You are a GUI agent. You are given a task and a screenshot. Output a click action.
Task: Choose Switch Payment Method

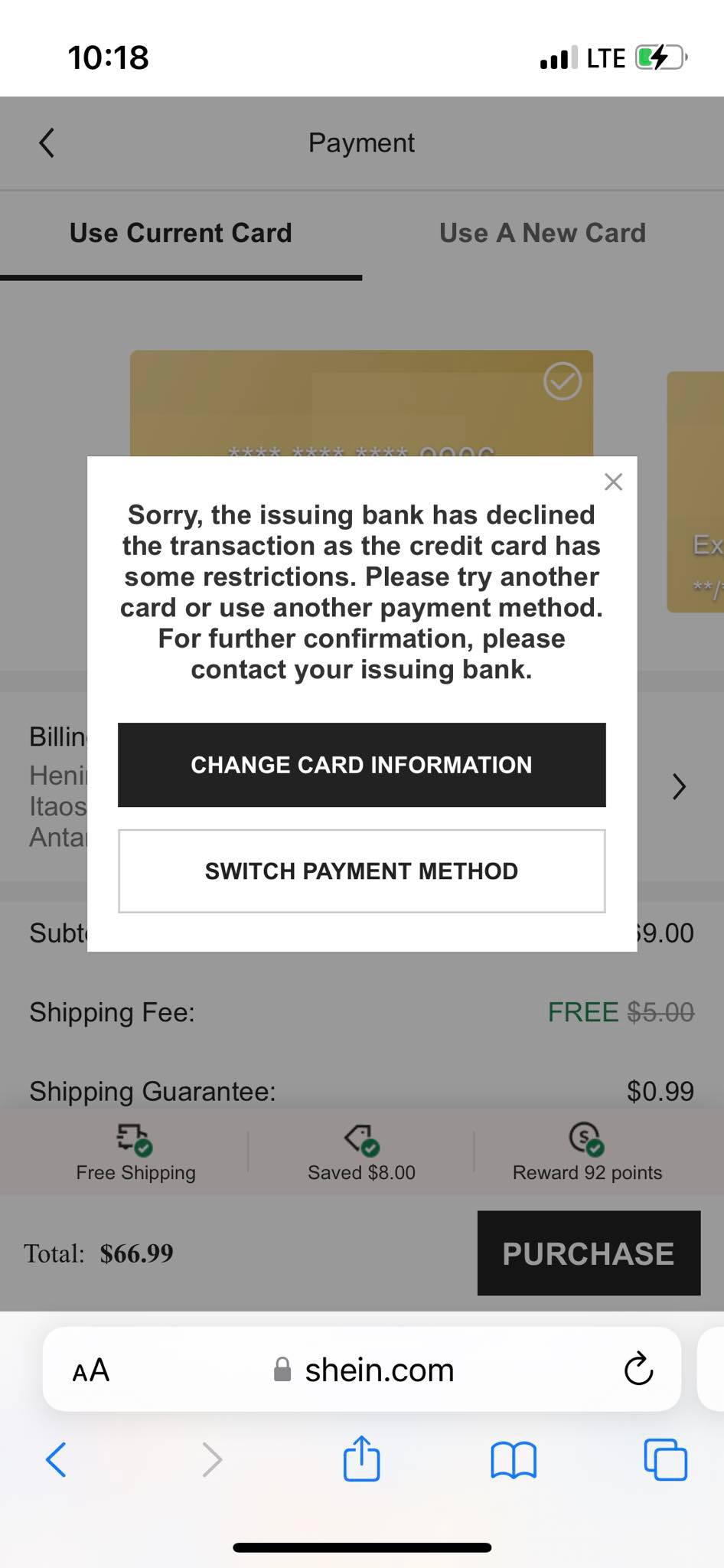point(361,871)
